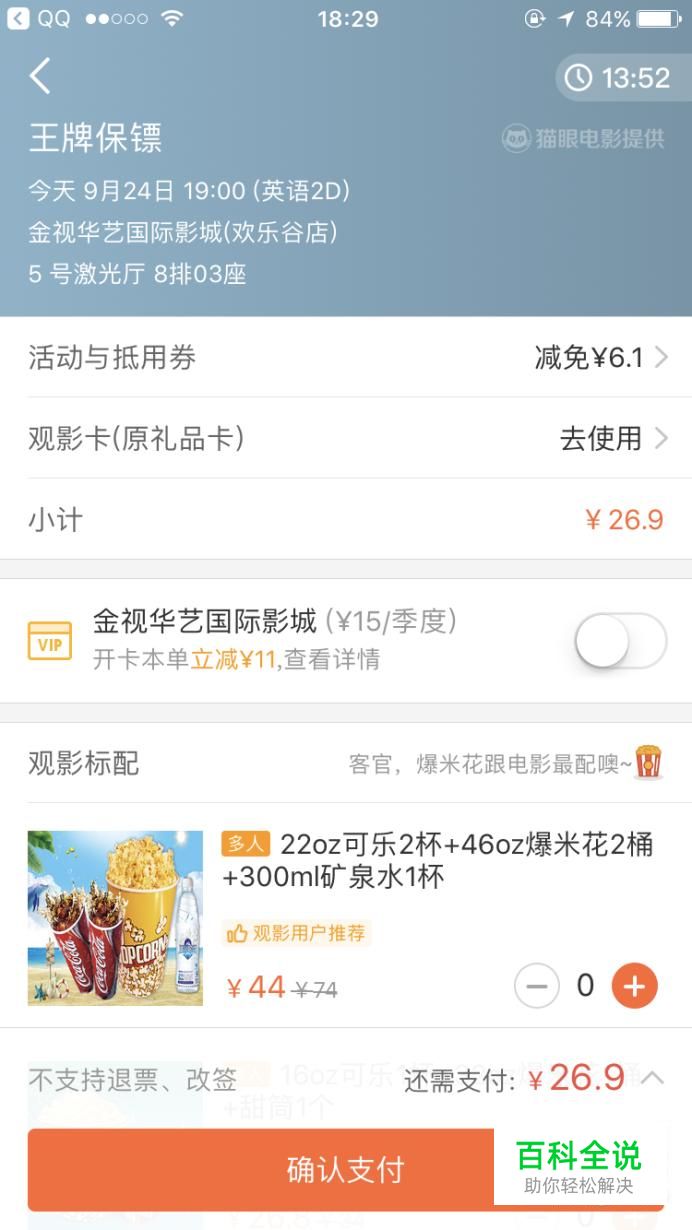Toggle the 金视华艺国际影城 VIP card switch
Screen dimensions: 692x1230
(x=620, y=640)
